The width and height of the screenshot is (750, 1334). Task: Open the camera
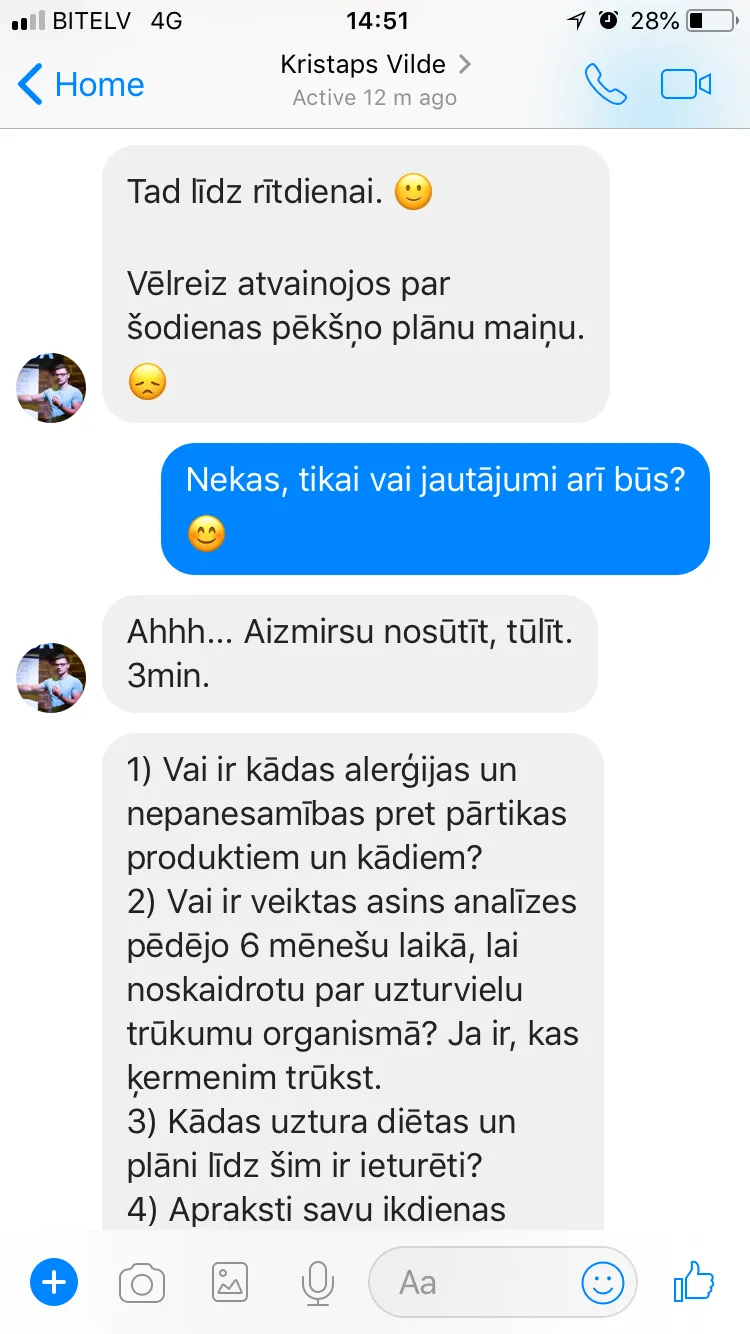pos(142,1282)
